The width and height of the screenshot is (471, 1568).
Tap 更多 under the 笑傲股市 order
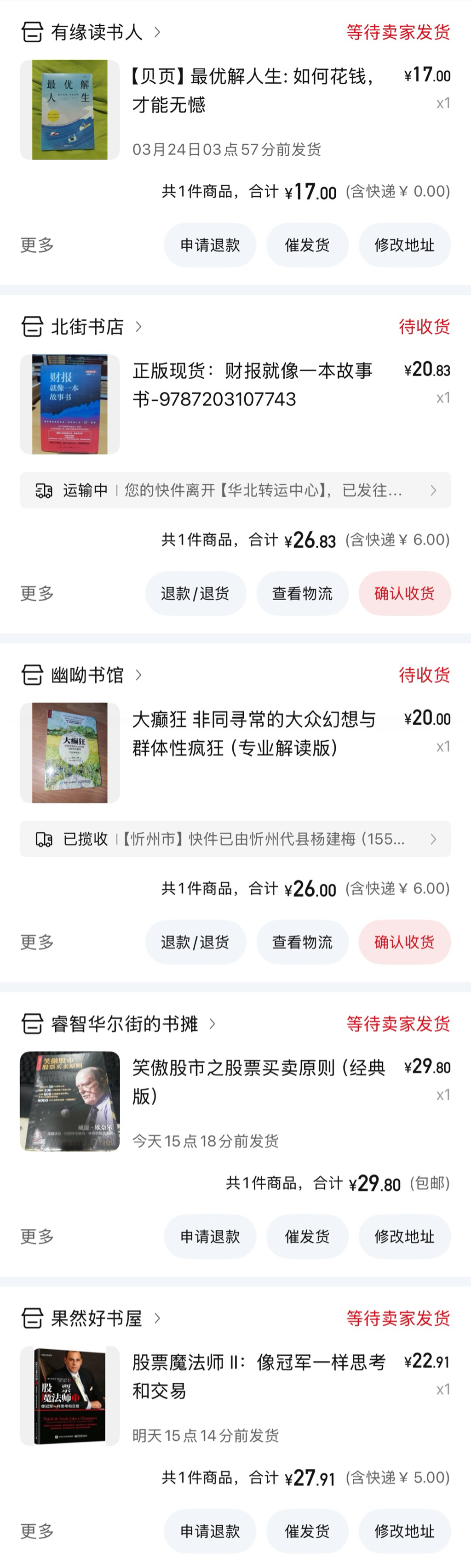(x=37, y=1236)
